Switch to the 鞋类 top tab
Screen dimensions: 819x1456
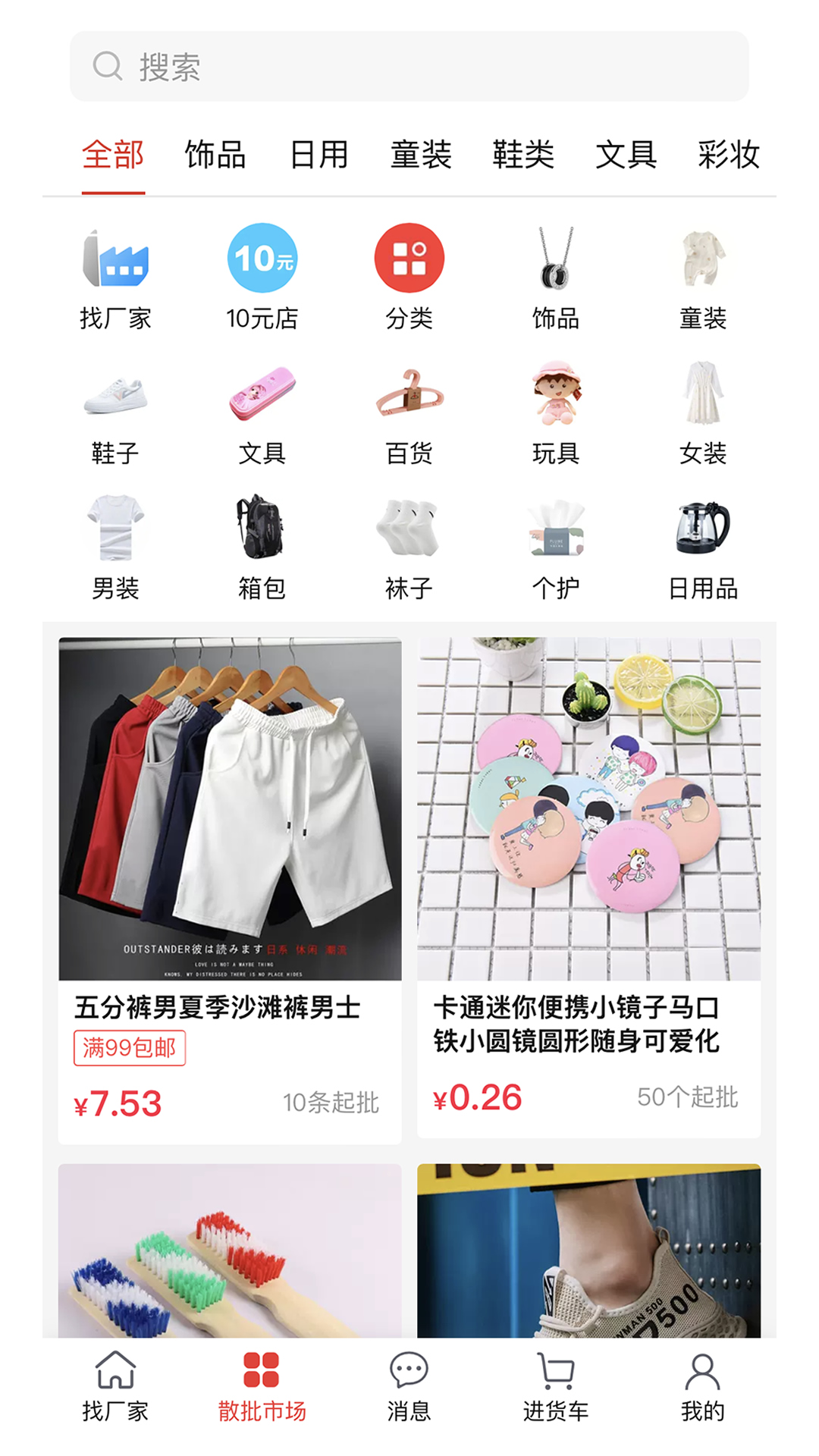pos(523,155)
